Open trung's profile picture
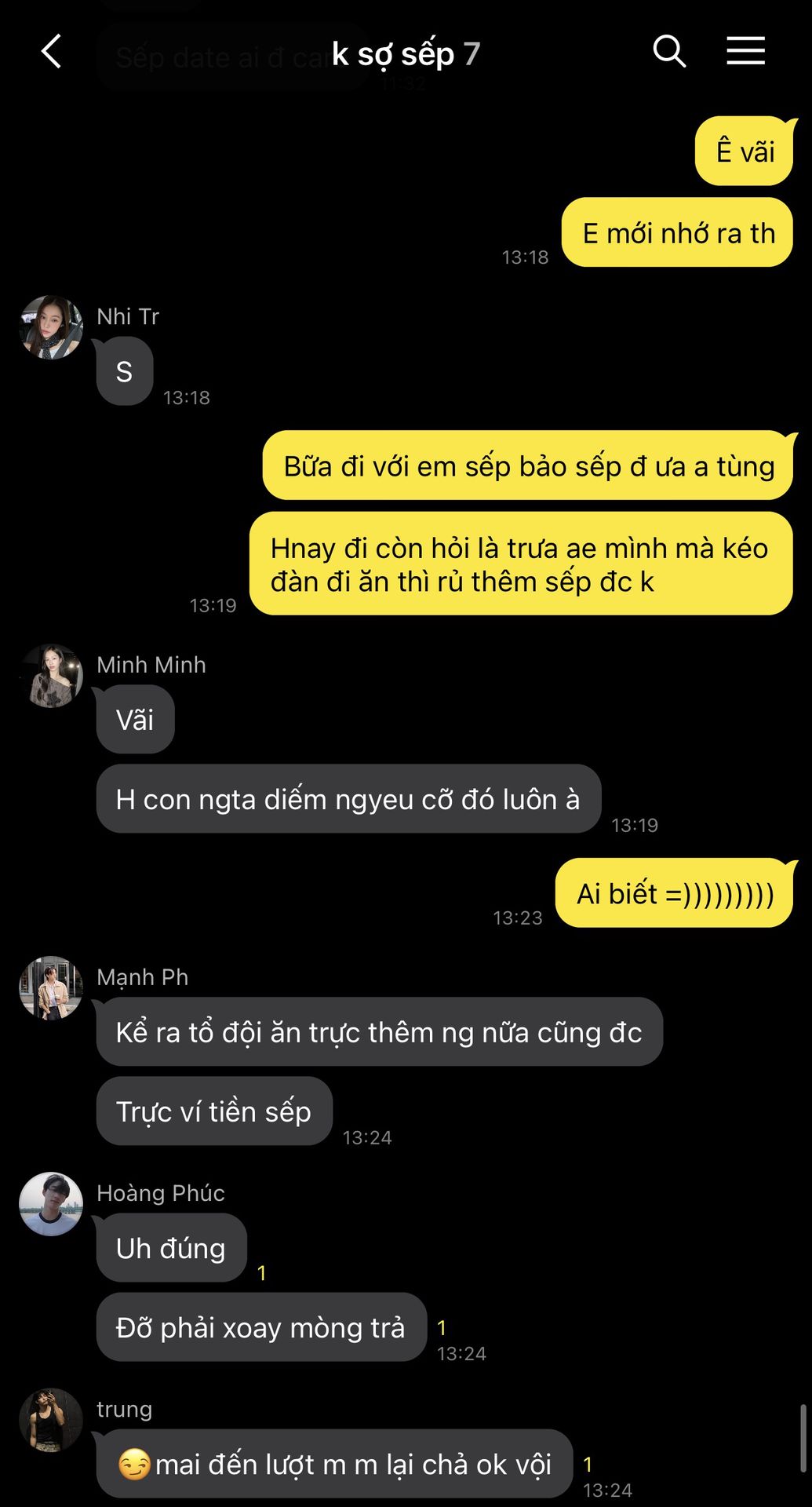Image resolution: width=812 pixels, height=1507 pixels. 51,1420
